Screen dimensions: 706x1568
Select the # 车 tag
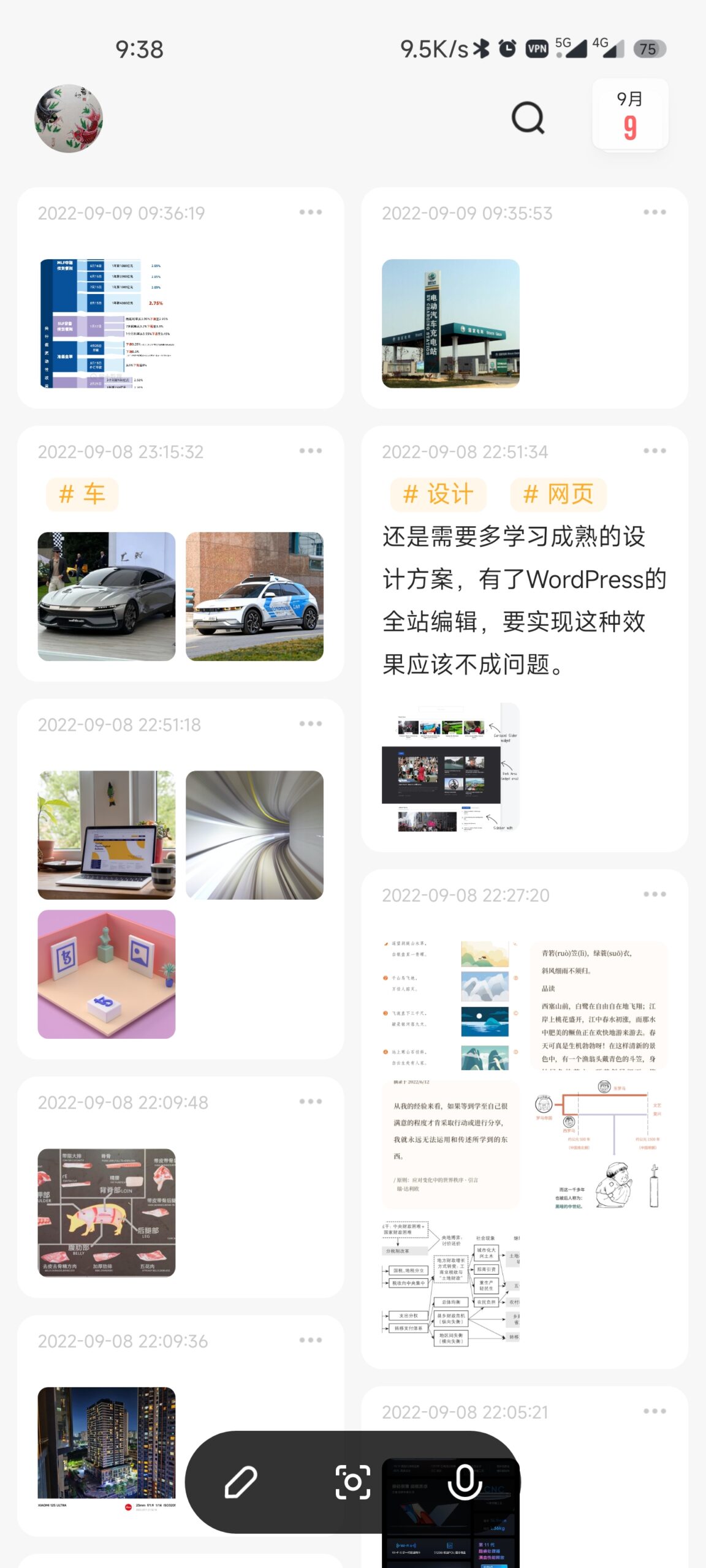point(82,494)
